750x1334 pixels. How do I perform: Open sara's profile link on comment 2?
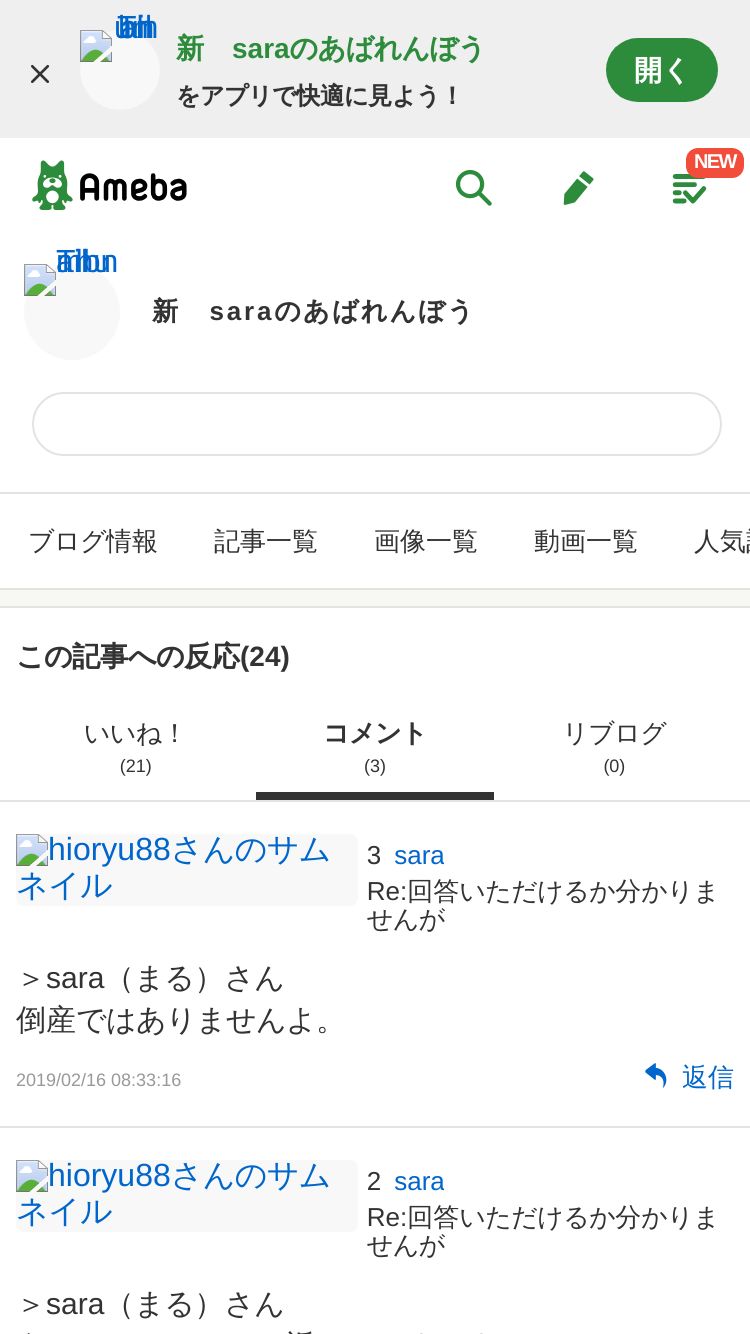click(419, 1181)
